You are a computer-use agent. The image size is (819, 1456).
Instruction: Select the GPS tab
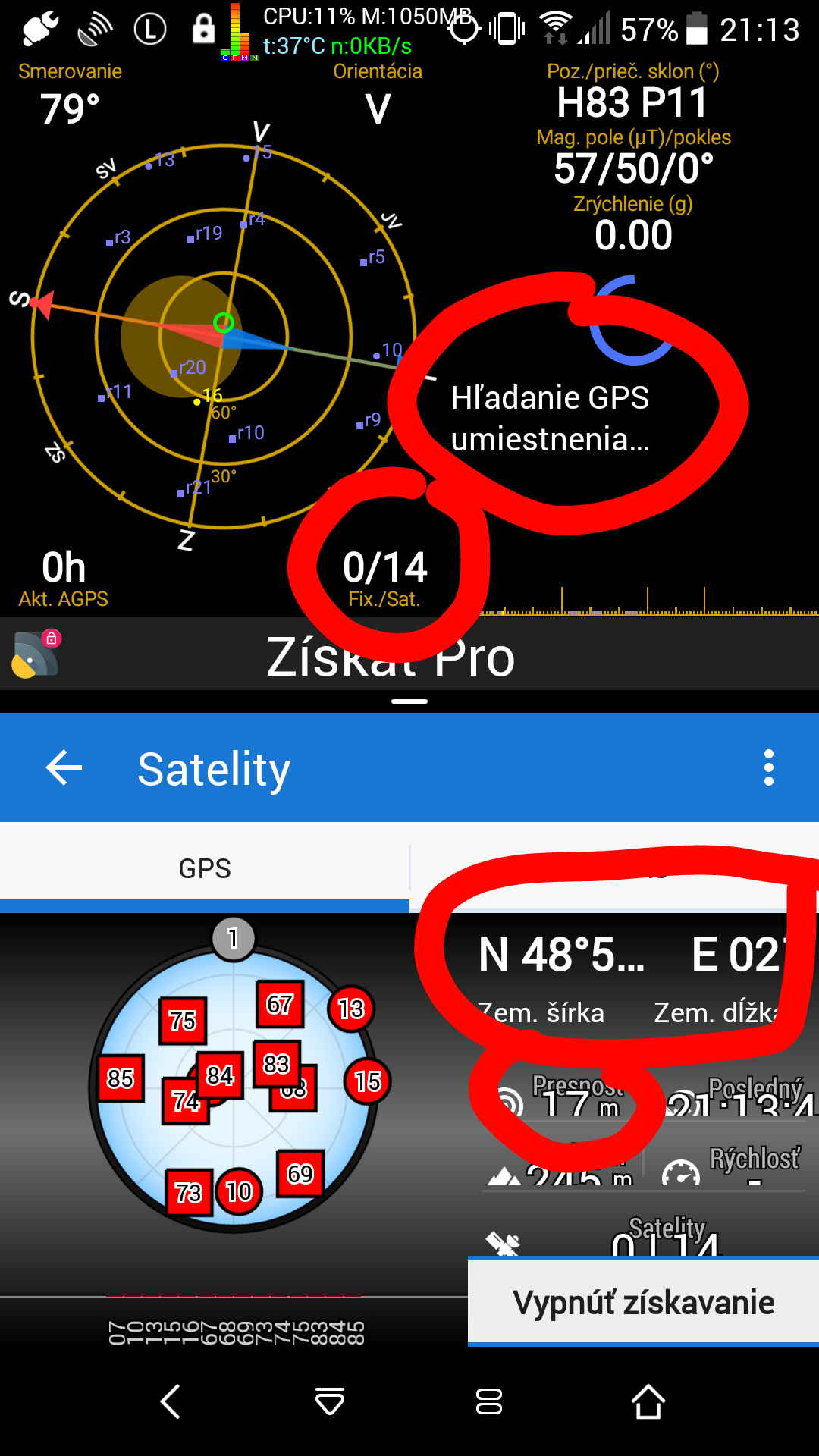click(x=205, y=868)
